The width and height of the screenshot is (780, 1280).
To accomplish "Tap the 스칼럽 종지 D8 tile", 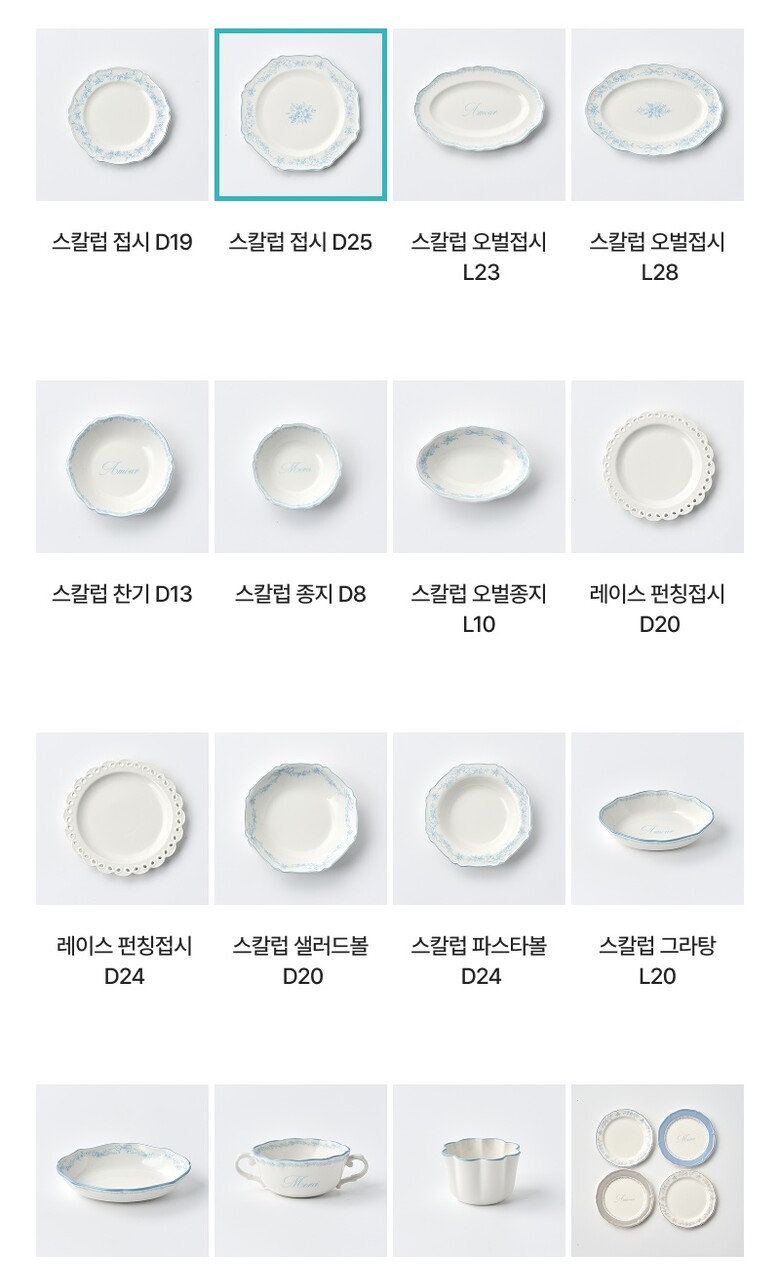I will (x=300, y=467).
